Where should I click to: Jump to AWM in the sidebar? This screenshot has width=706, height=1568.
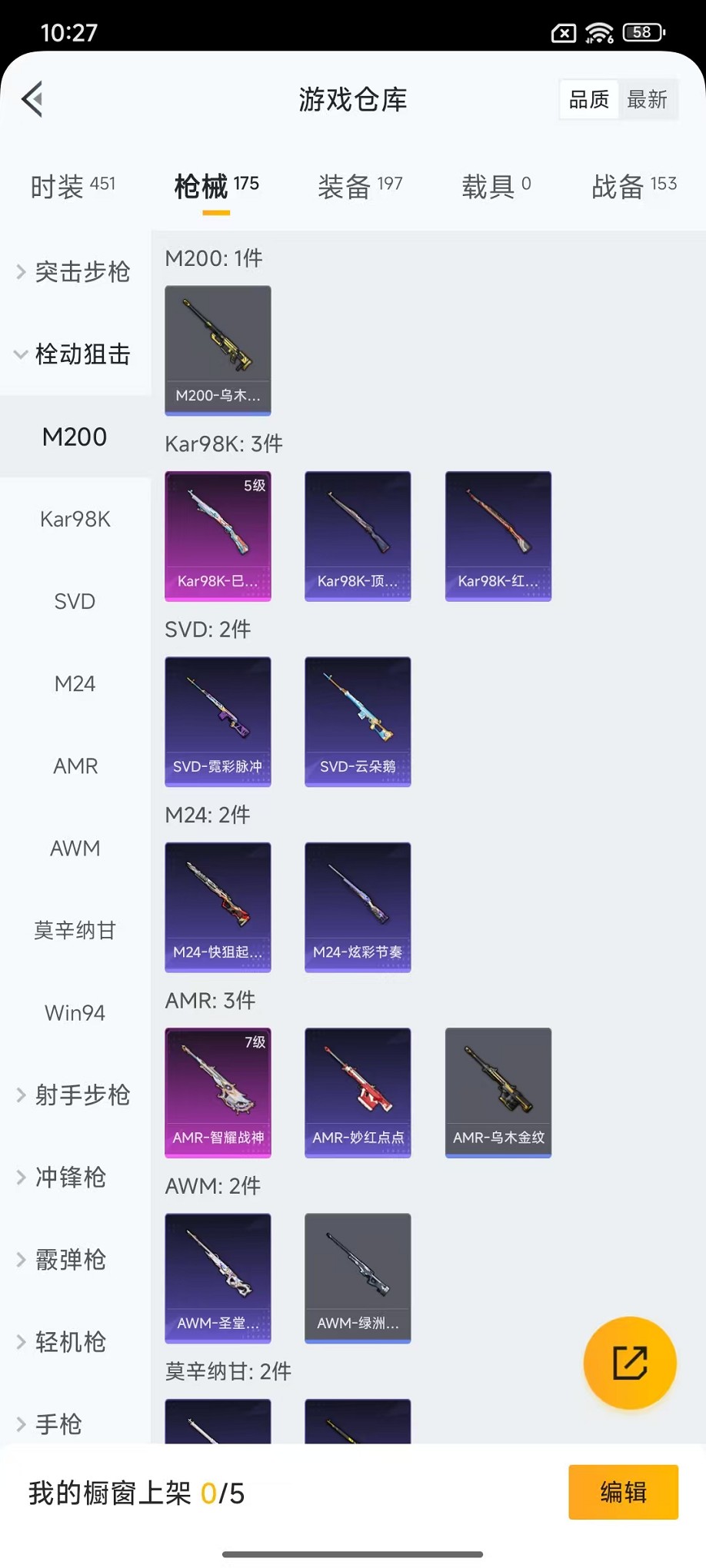pyautogui.click(x=75, y=849)
